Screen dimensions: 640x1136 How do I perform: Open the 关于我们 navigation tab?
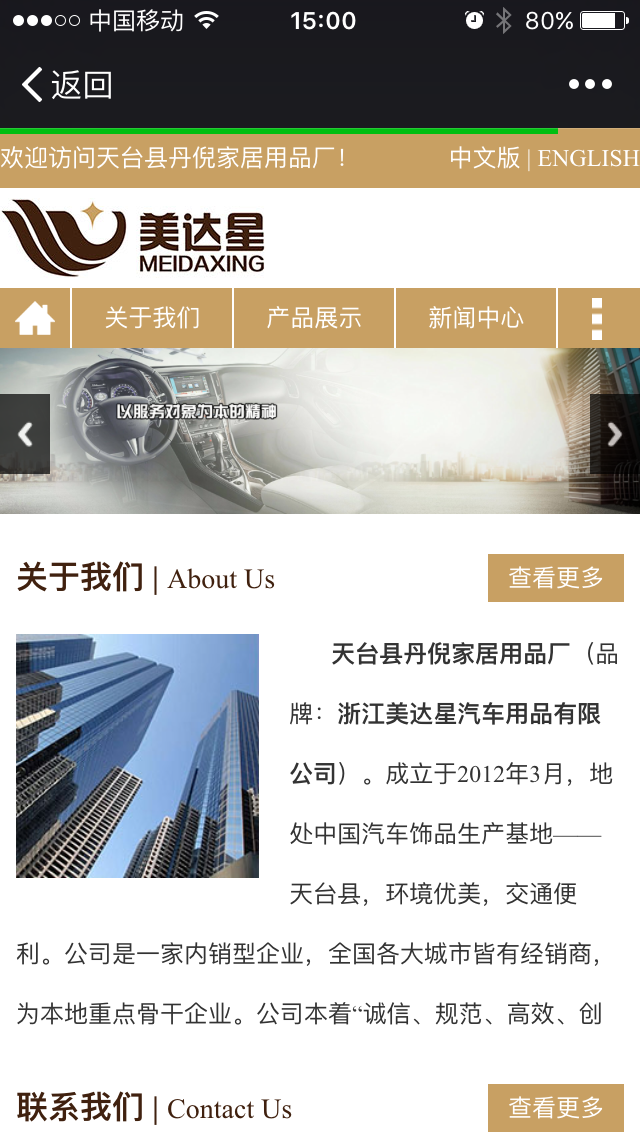(x=152, y=318)
